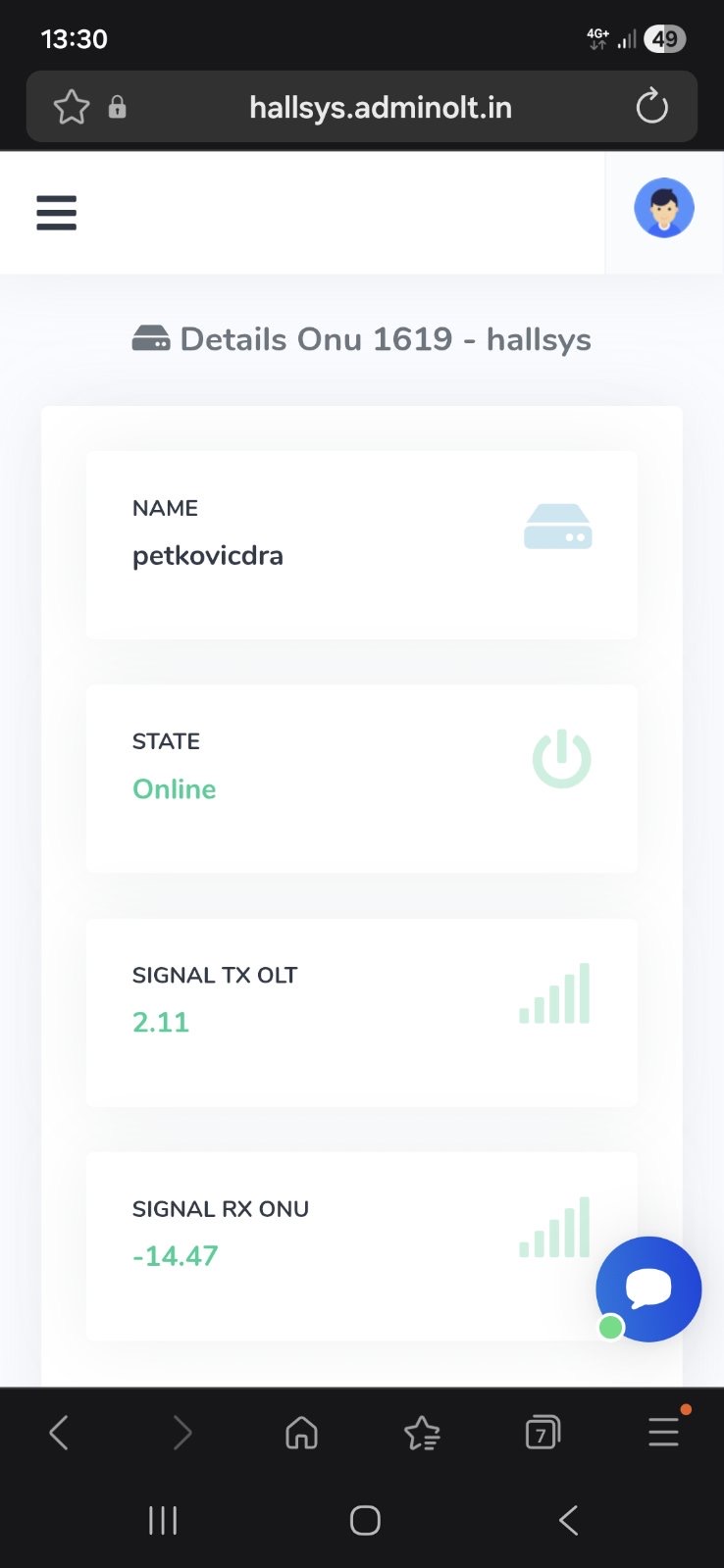Image resolution: width=724 pixels, height=1568 pixels.
Task: Tap the hallsys.adminolt.in address bar
Action: 381,107
